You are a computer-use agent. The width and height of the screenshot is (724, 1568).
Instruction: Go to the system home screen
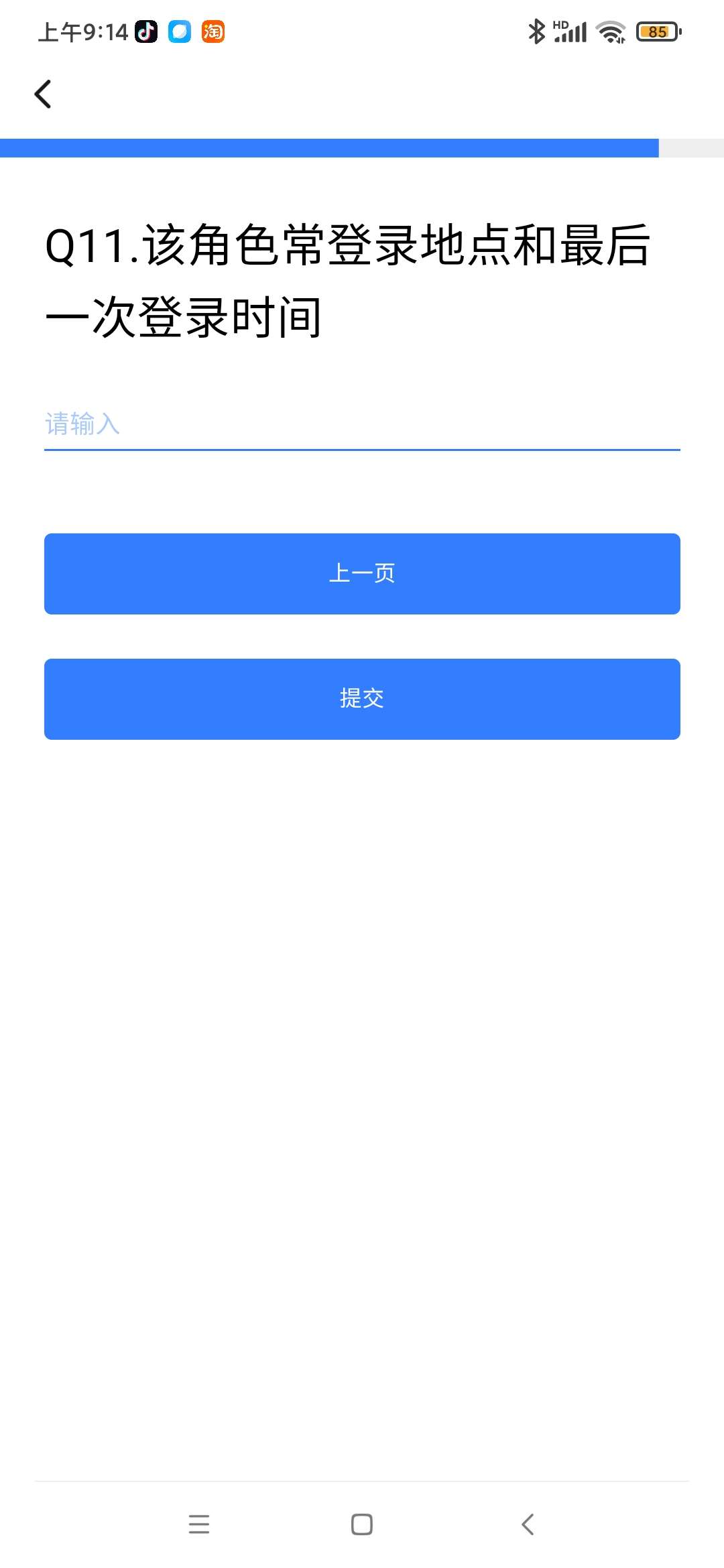[x=362, y=1524]
